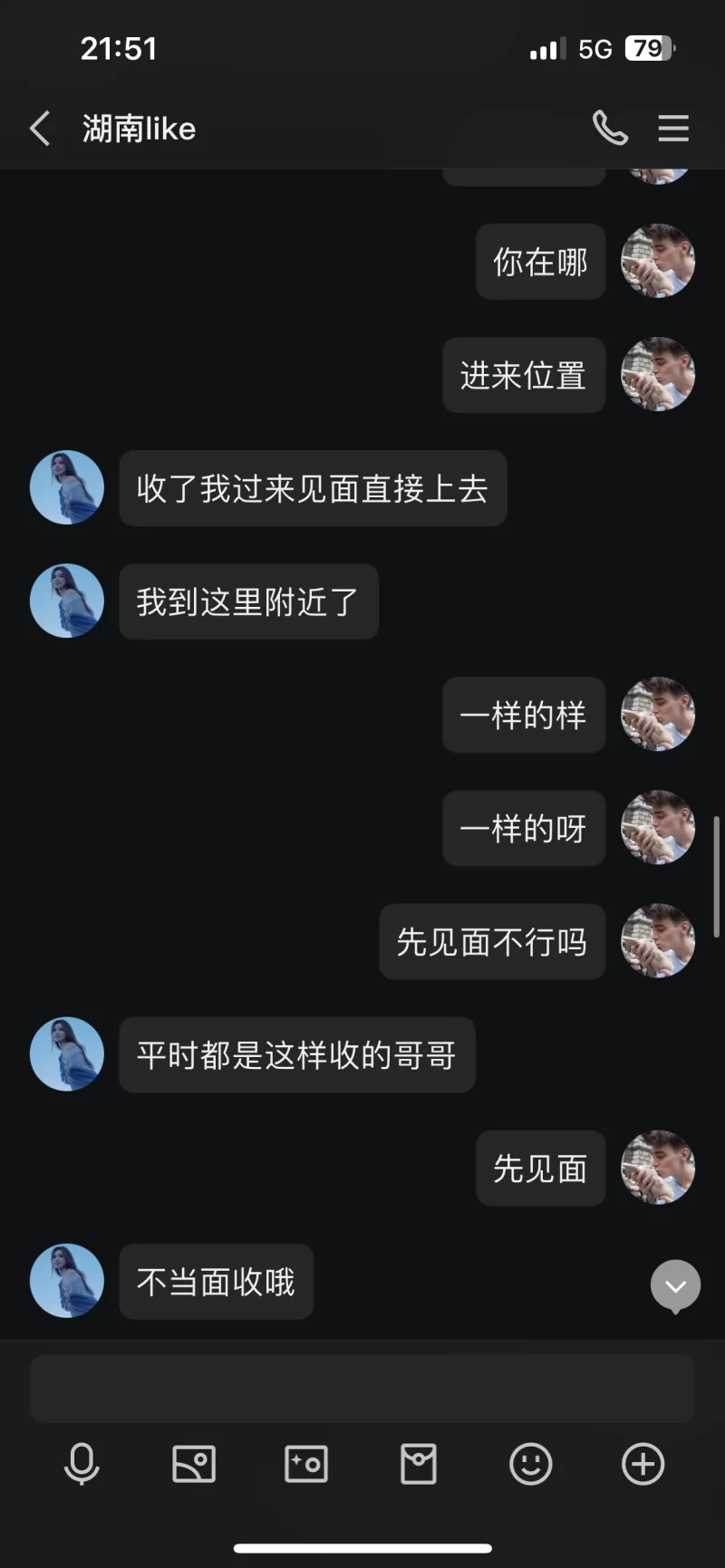
Task: Tap the message input field
Action: (362, 1389)
